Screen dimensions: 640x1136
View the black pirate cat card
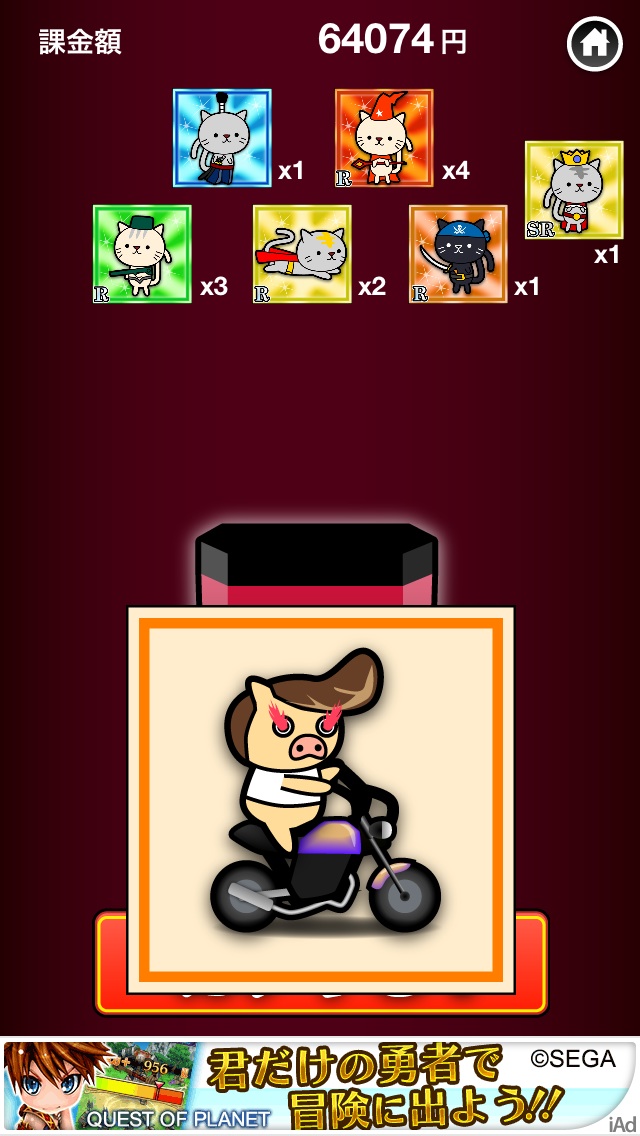tap(458, 254)
